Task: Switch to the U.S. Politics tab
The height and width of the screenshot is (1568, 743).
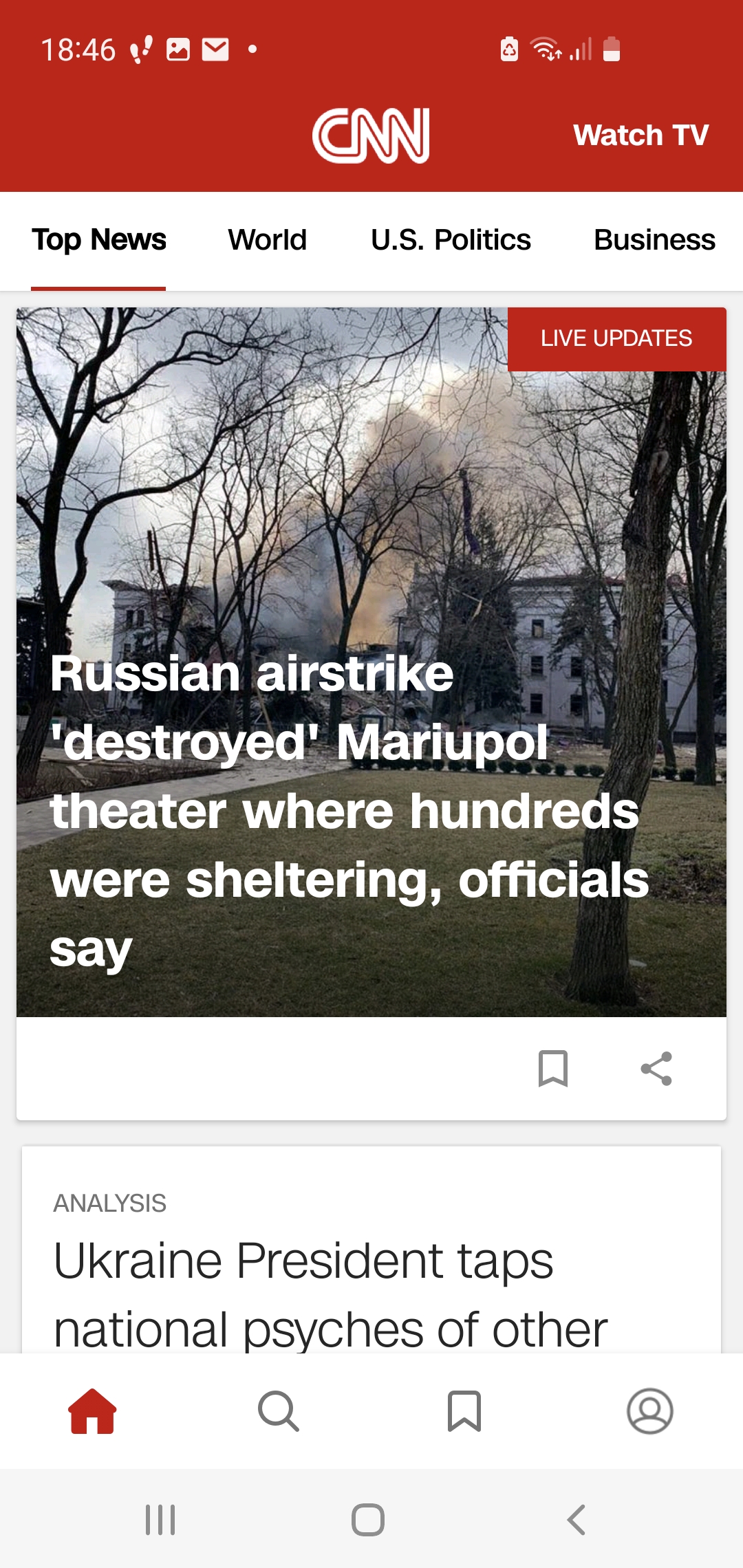Action: point(451,240)
